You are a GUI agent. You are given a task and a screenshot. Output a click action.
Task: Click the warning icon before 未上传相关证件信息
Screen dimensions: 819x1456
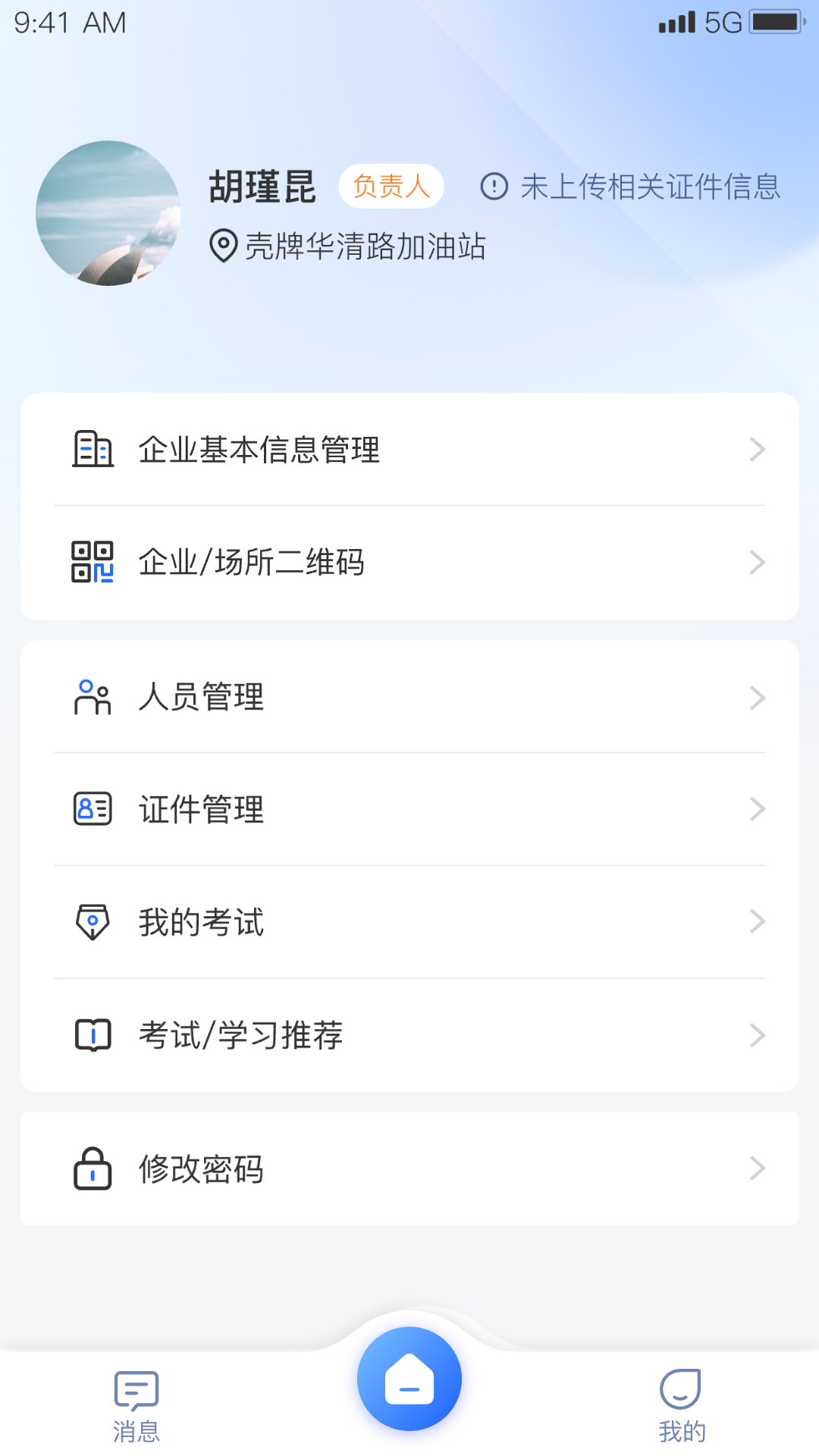(494, 186)
